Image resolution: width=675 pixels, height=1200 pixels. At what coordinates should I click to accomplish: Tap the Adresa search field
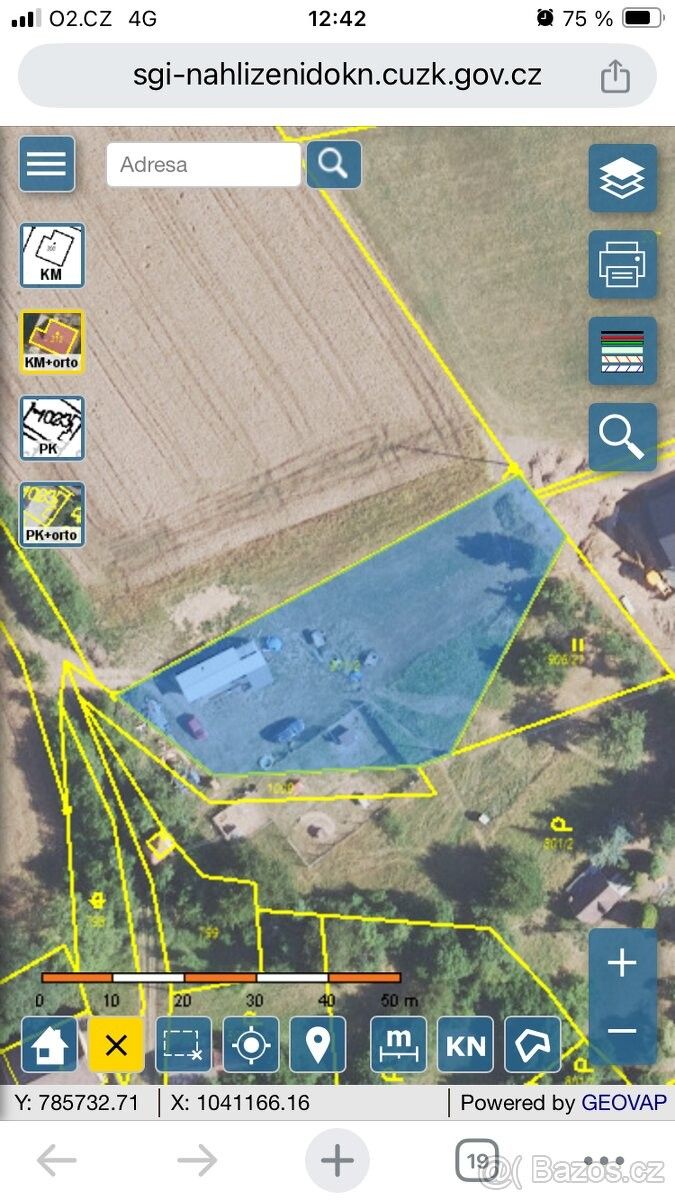point(203,165)
